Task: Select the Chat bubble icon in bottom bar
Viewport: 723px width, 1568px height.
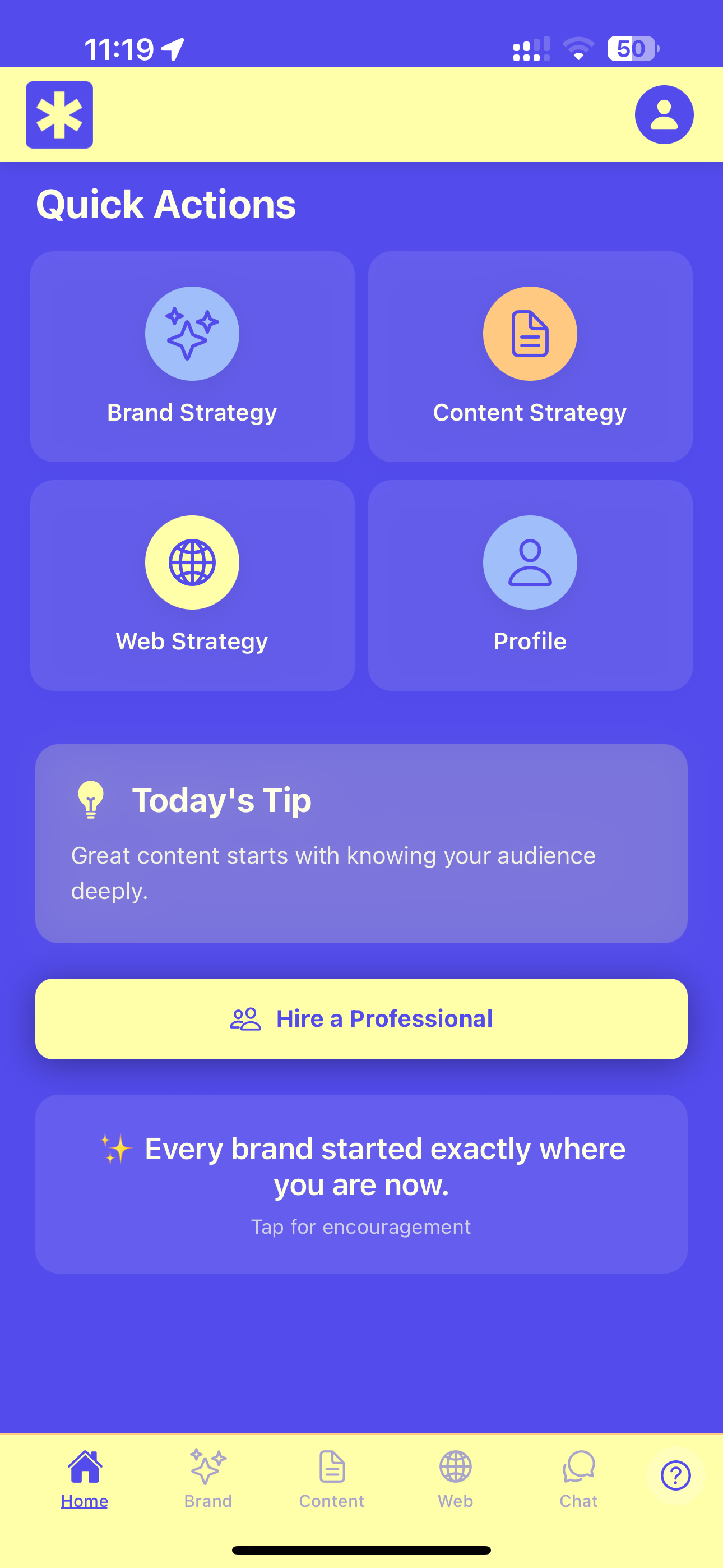Action: 578,1467
